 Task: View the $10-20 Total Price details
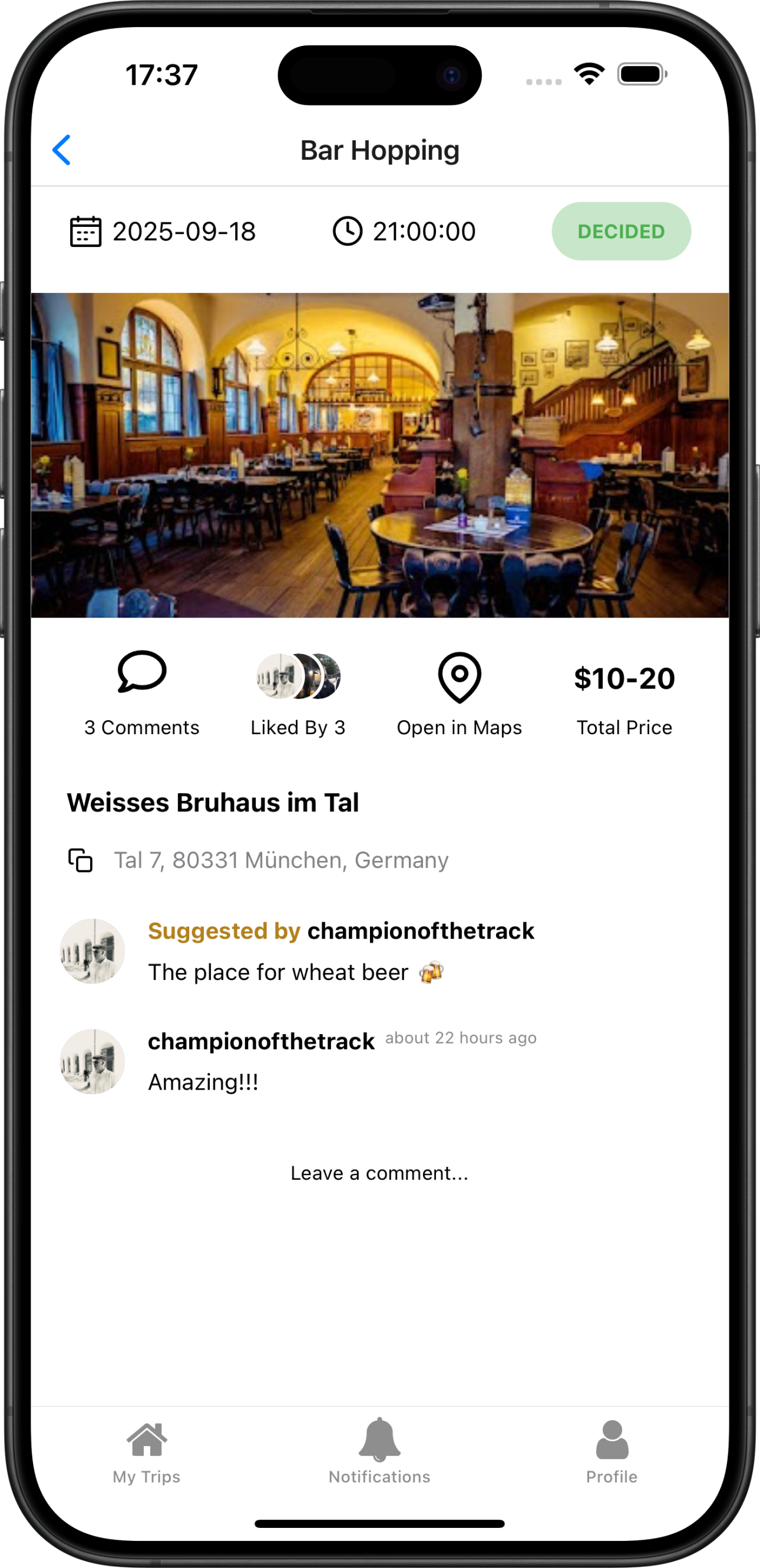(624, 679)
